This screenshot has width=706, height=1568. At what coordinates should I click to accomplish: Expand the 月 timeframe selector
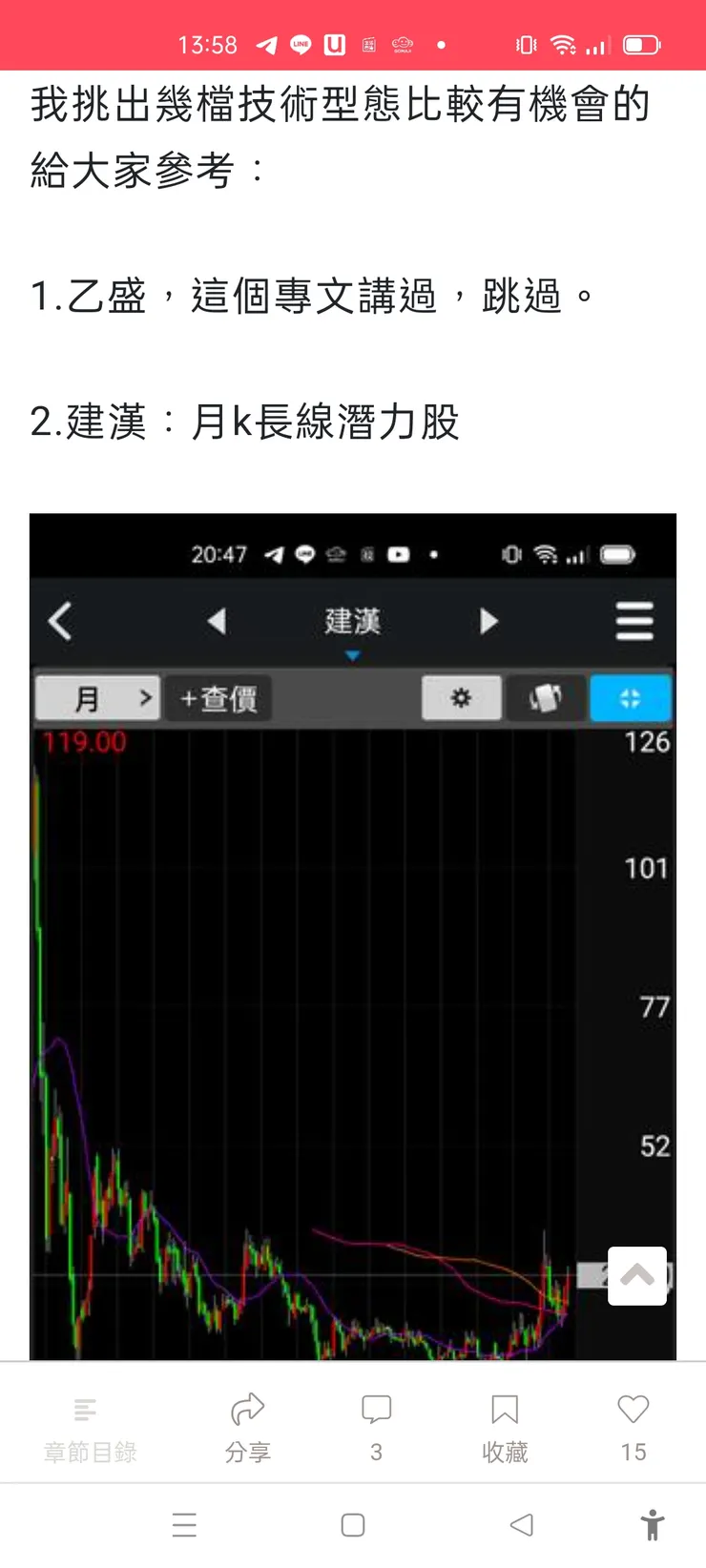96,698
